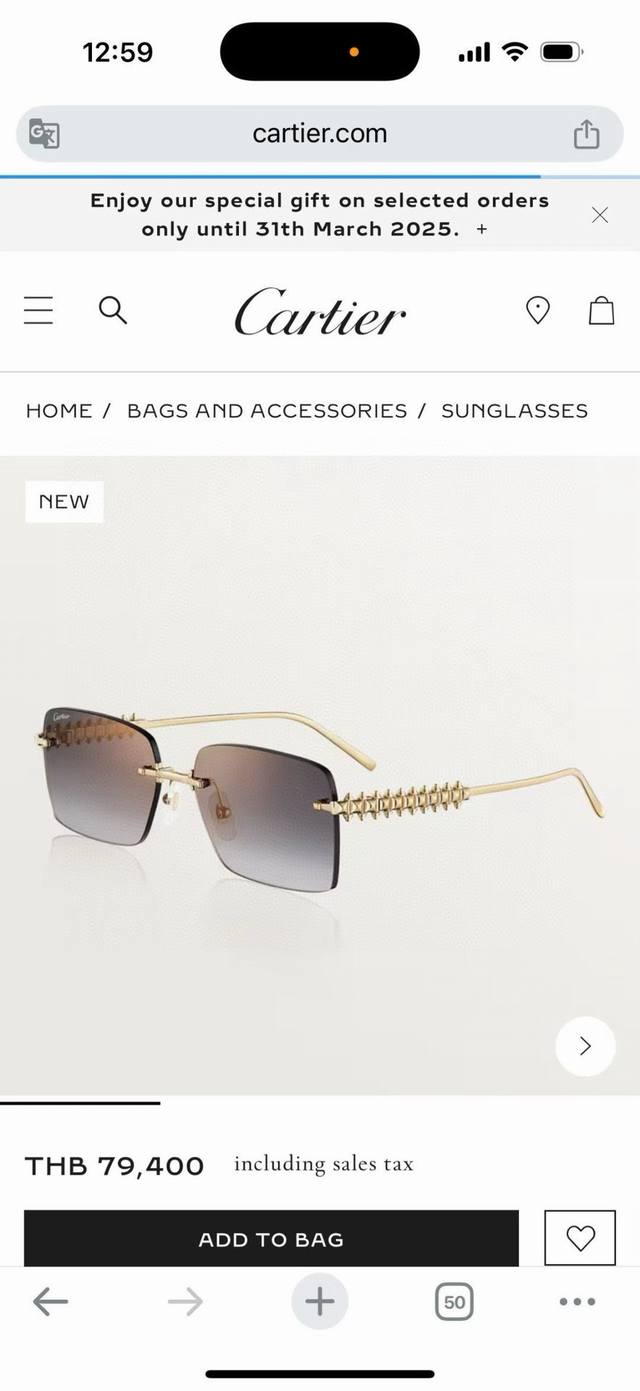Open the site search

coord(113,310)
